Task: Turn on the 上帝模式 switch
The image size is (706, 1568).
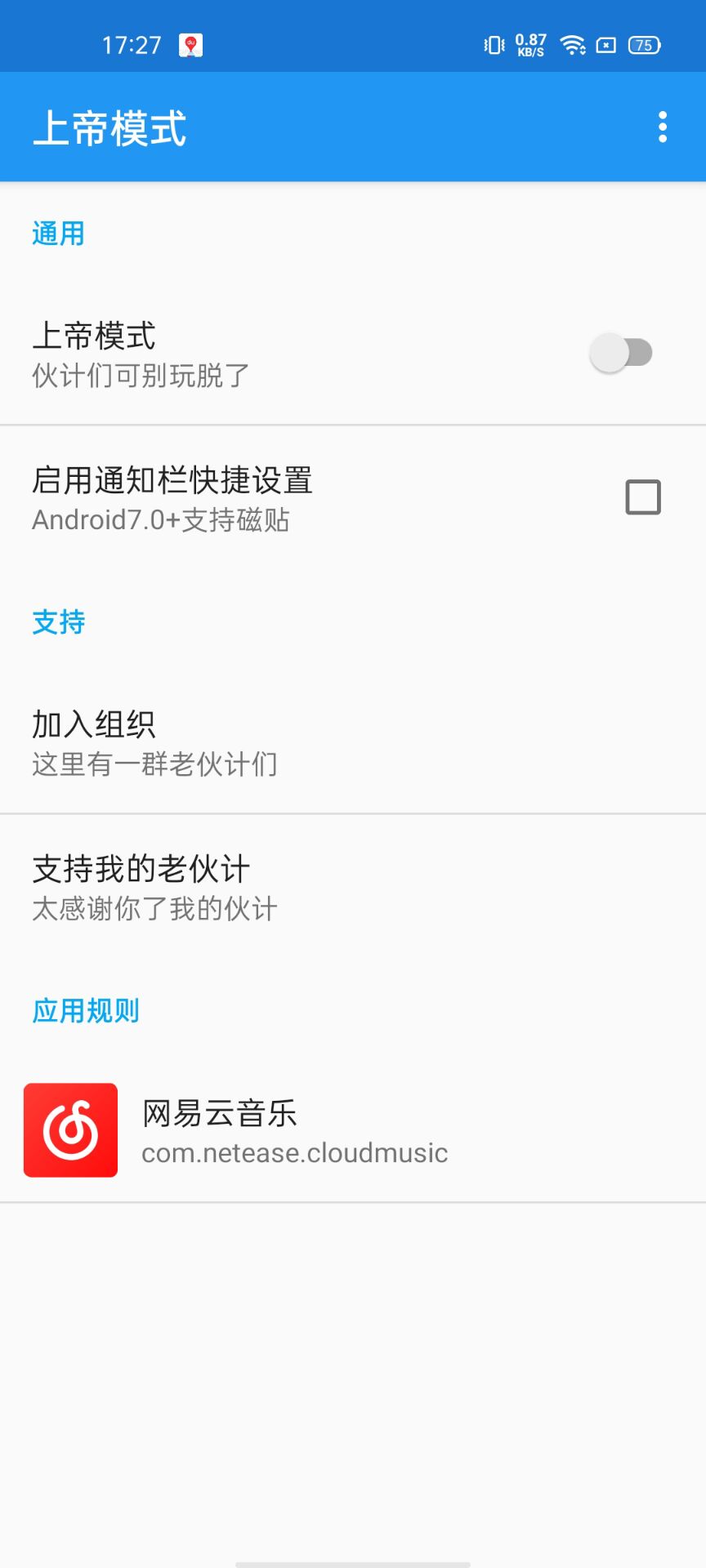Action: (621, 354)
